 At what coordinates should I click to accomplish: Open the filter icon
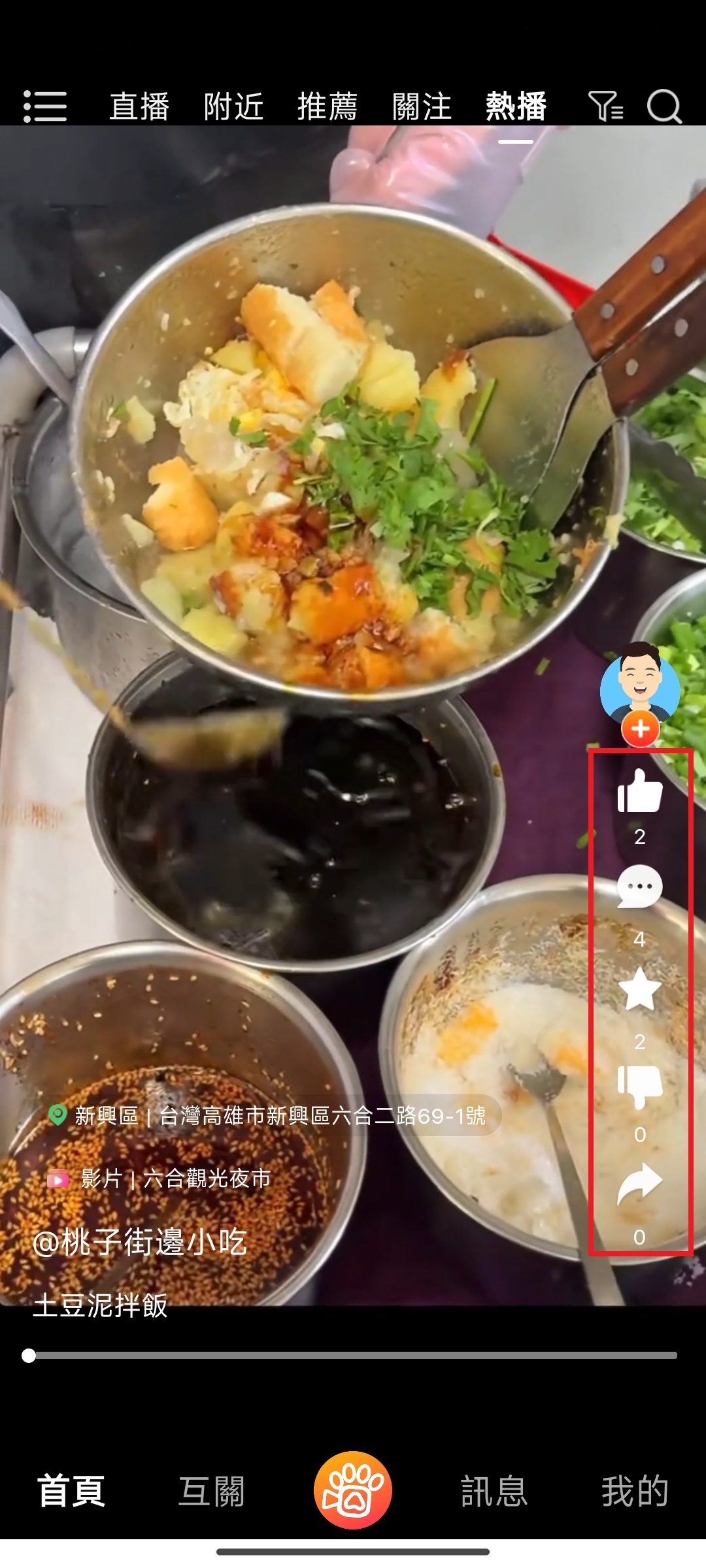click(x=605, y=106)
